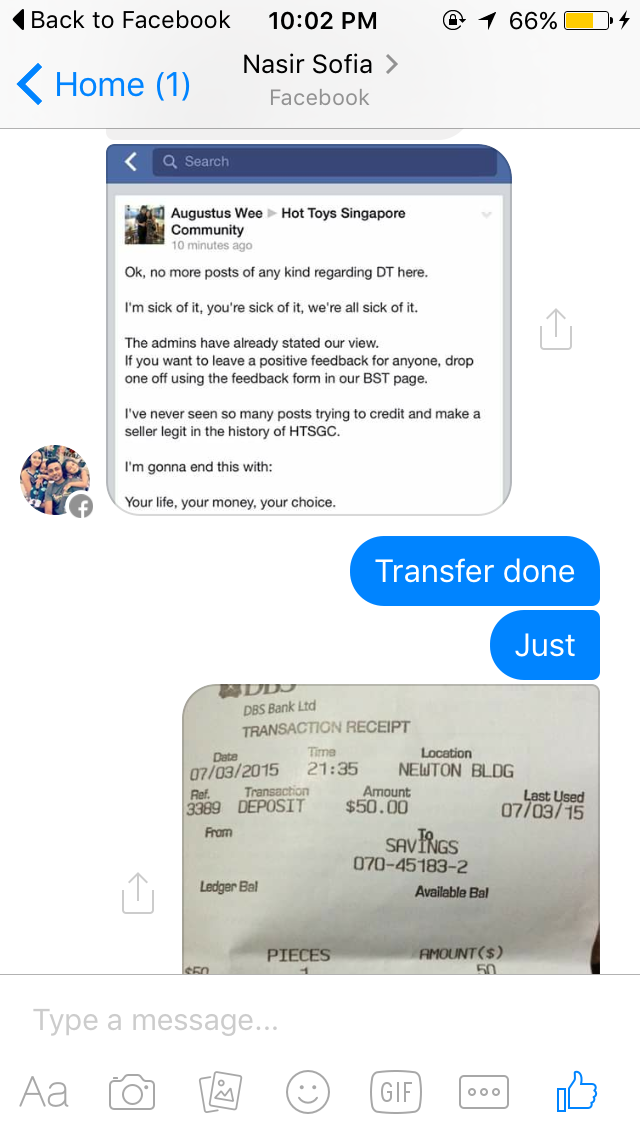This screenshot has height=1136, width=640.
Task: Open the camera to take a photo
Action: 132,1092
